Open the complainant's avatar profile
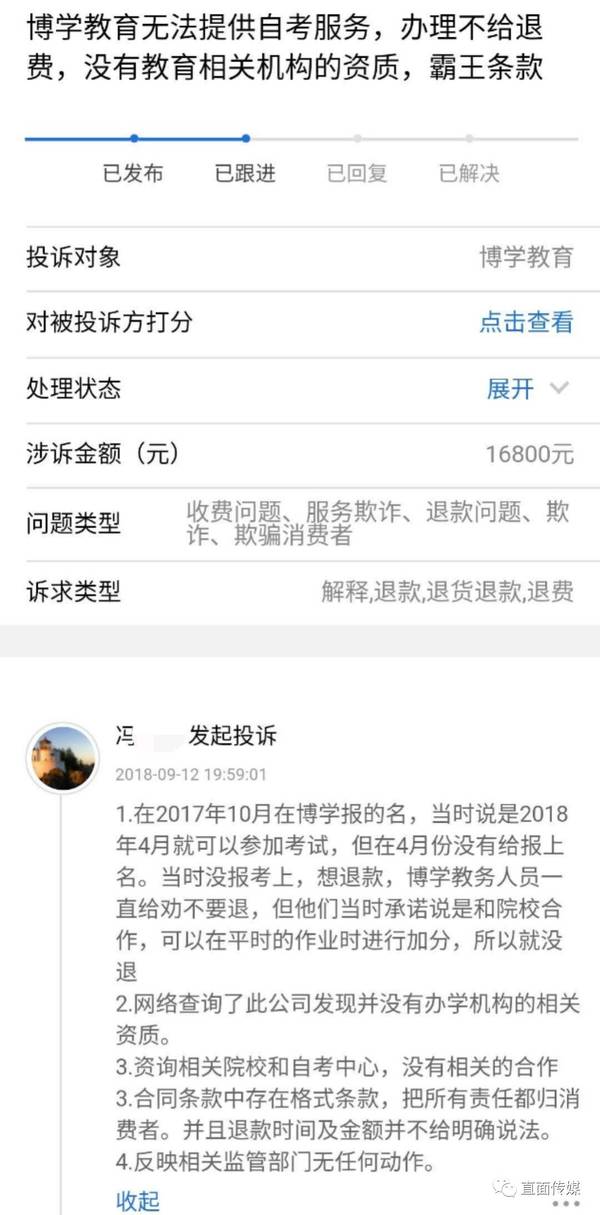 [62, 758]
